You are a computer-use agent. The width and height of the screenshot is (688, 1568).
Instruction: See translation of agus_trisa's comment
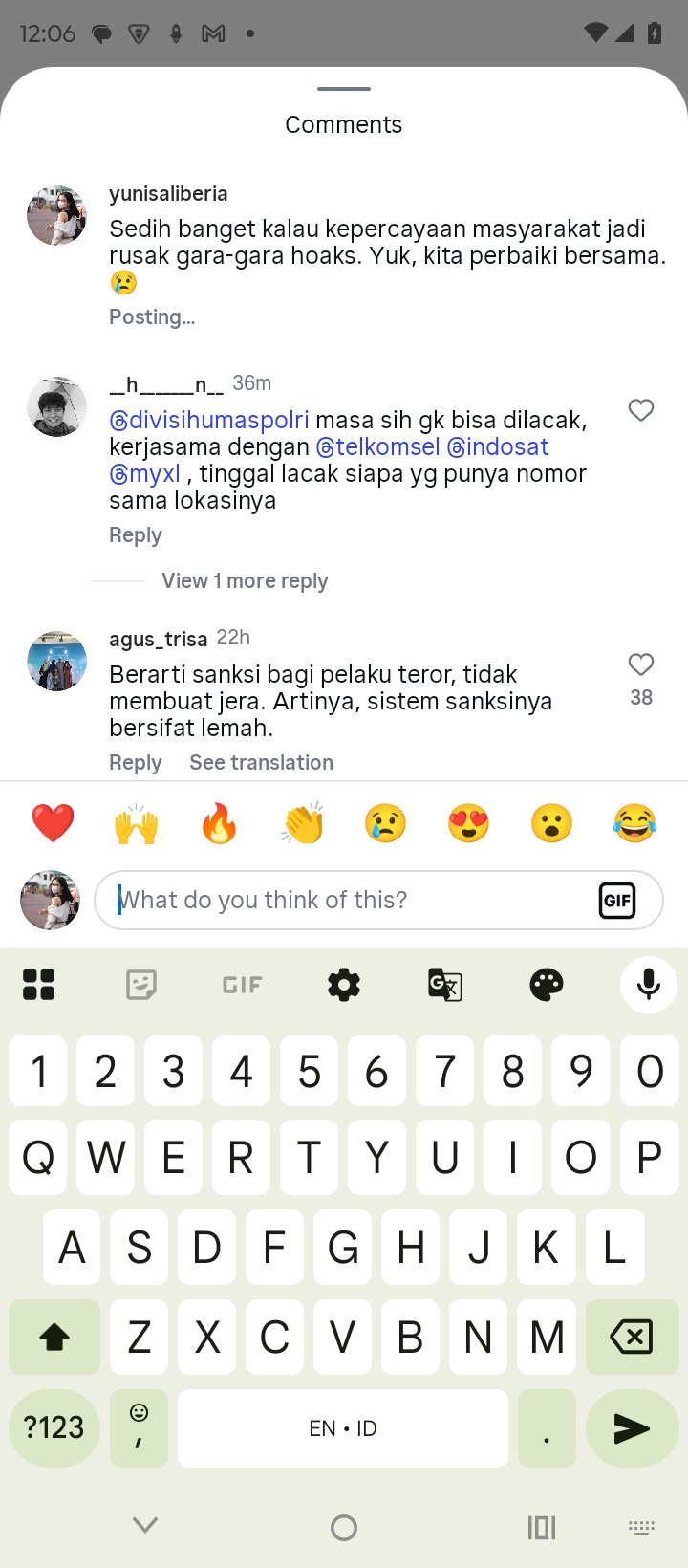click(x=261, y=762)
